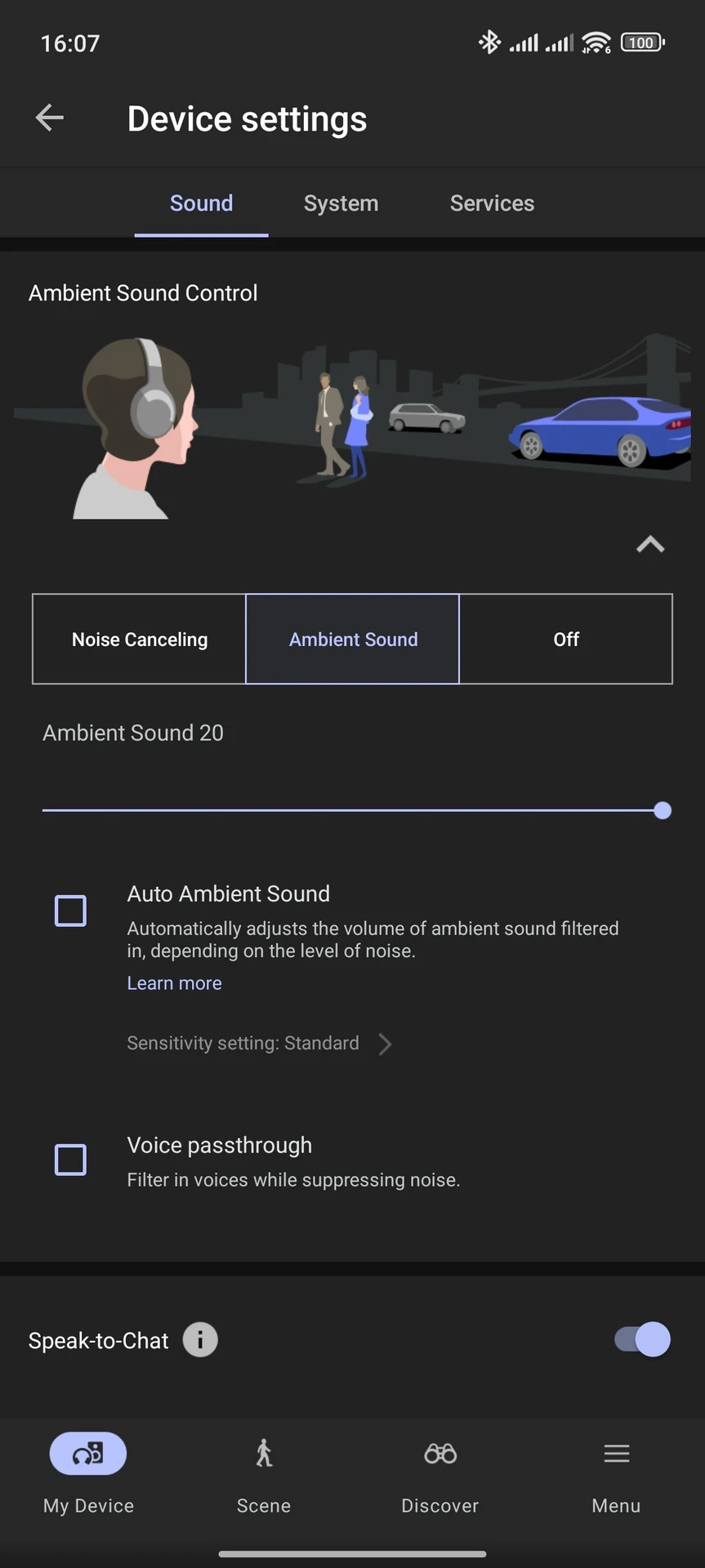Check the Voice passthrough checkbox
The width and height of the screenshot is (705, 1568).
pyautogui.click(x=70, y=1160)
